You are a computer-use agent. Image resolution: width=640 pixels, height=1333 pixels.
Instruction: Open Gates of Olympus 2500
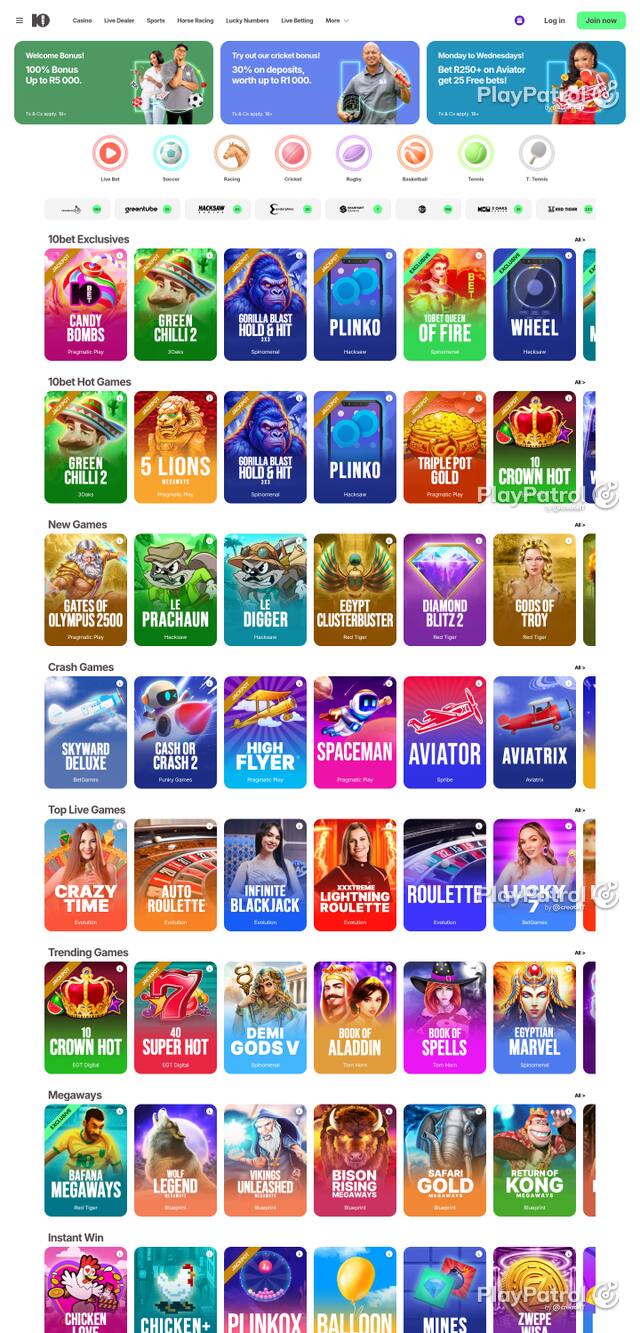coord(86,590)
